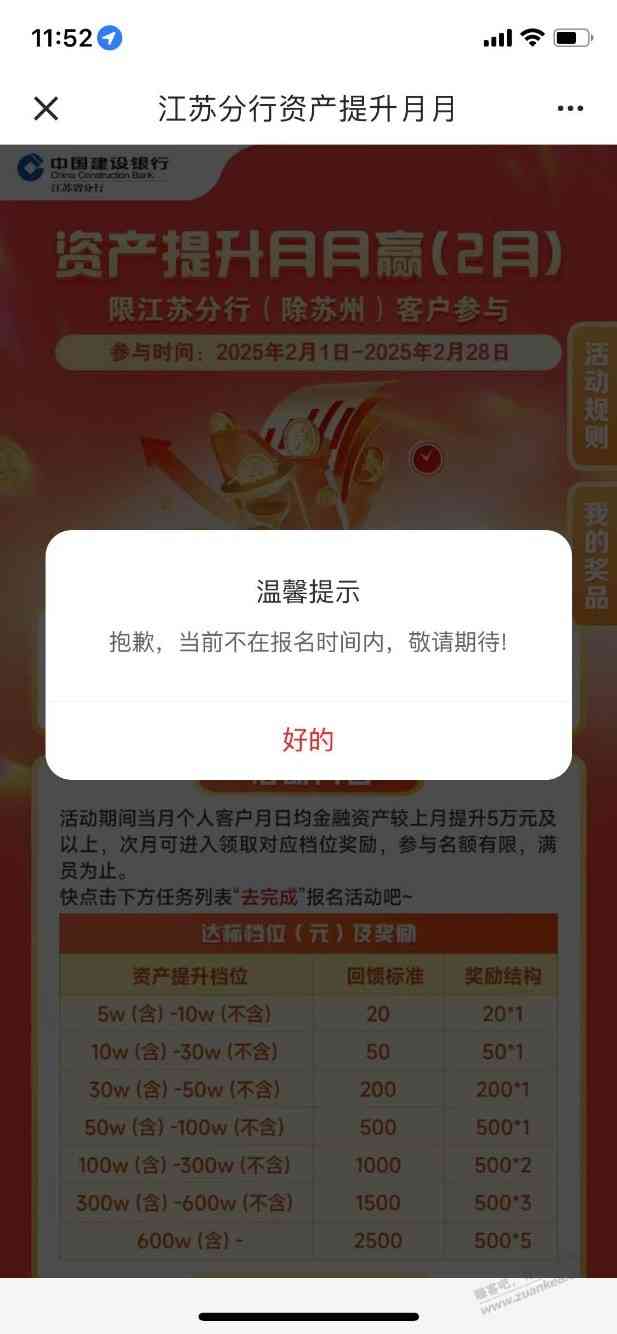Image resolution: width=617 pixels, height=1334 pixels.
Task: Dismiss the dialog with 好的
Action: point(308,740)
